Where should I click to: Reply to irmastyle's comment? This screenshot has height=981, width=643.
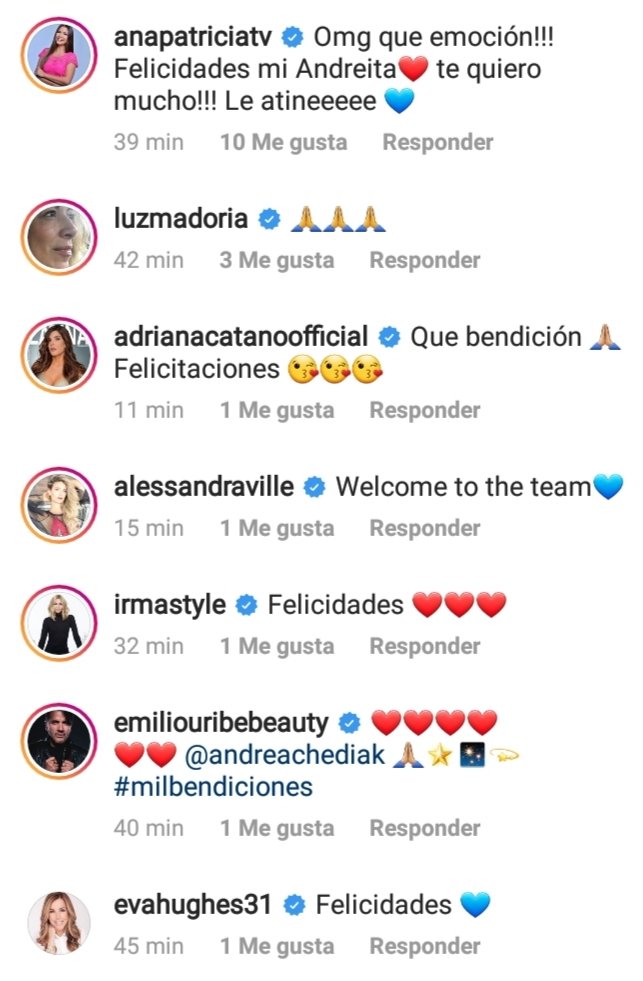[425, 646]
